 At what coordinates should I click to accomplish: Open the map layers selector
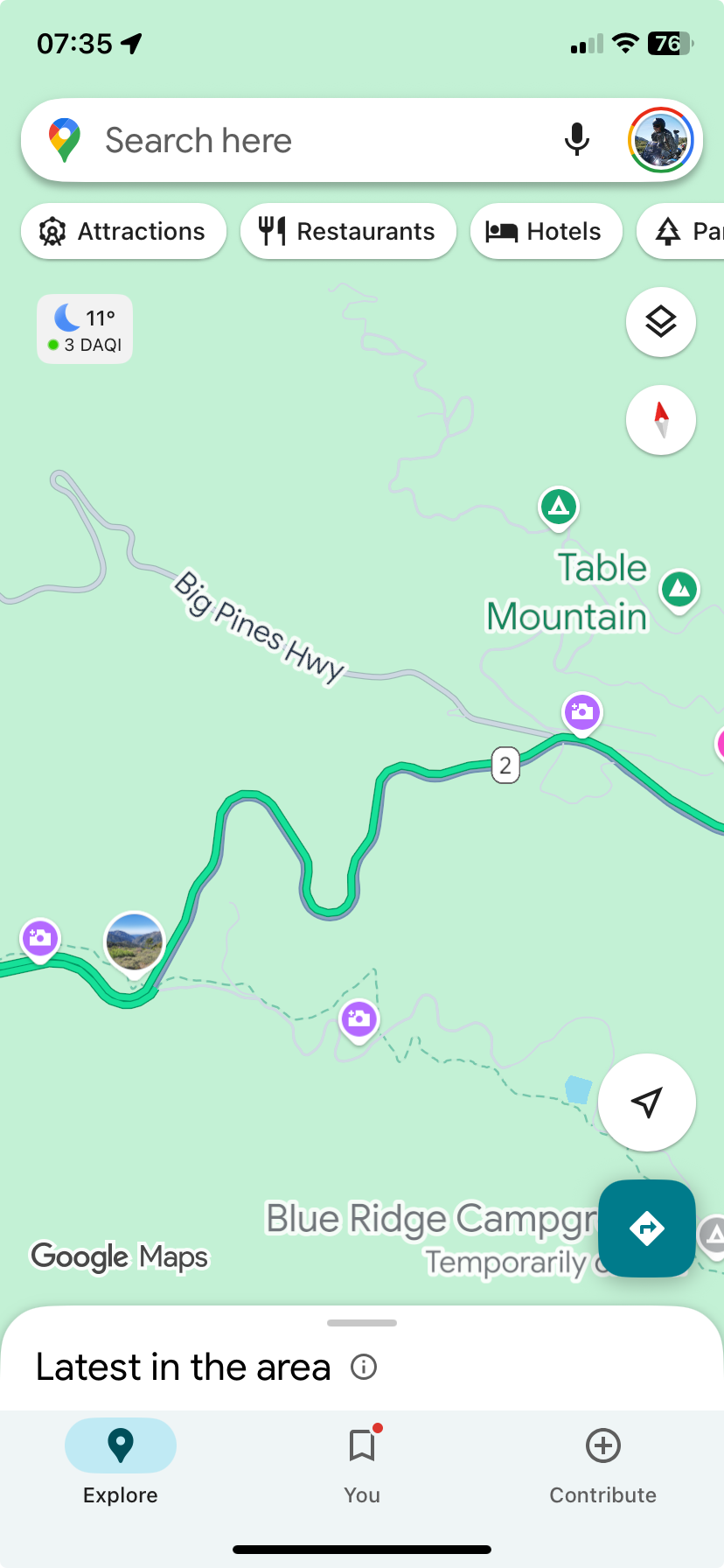(661, 322)
